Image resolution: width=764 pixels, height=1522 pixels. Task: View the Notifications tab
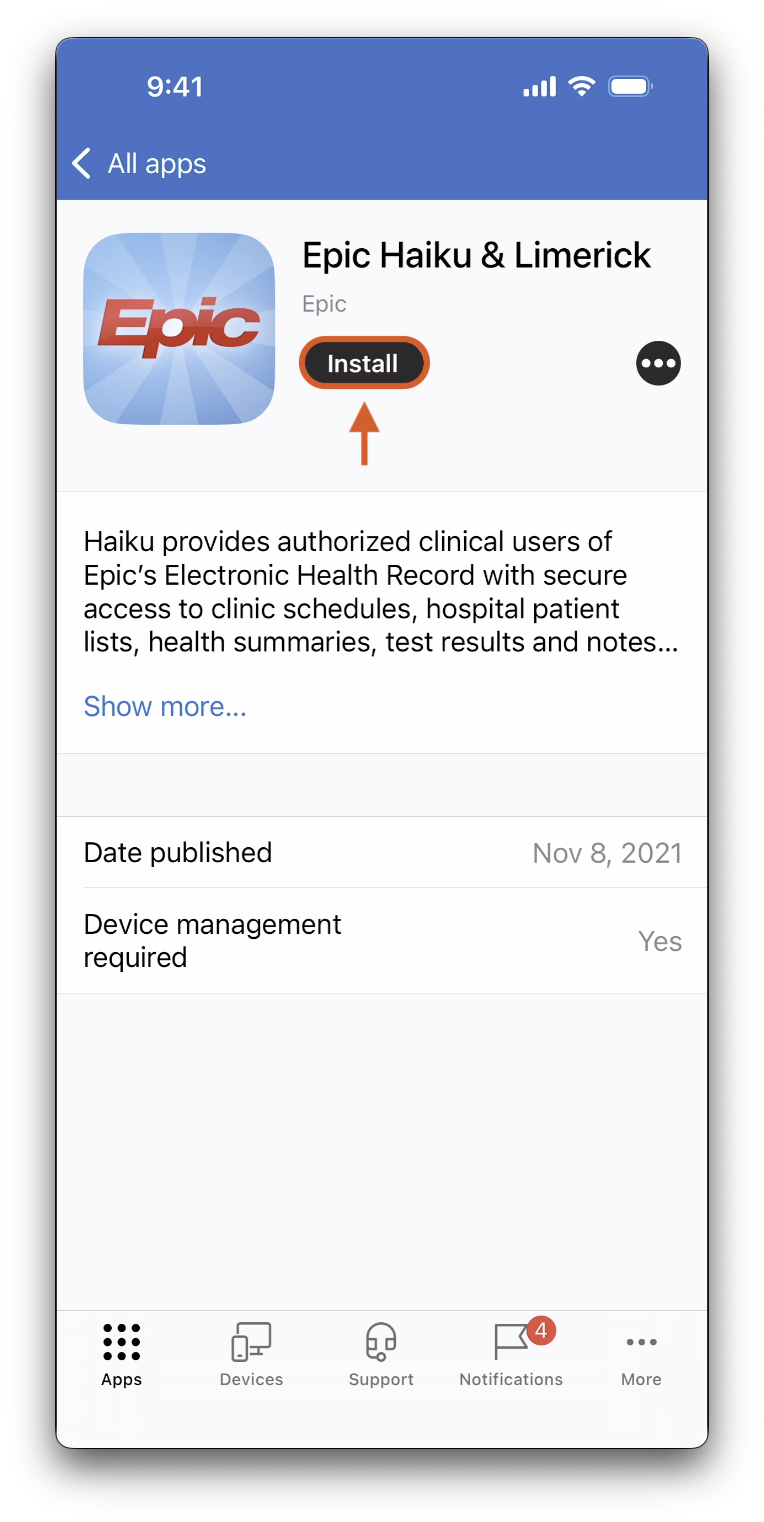[511, 1355]
